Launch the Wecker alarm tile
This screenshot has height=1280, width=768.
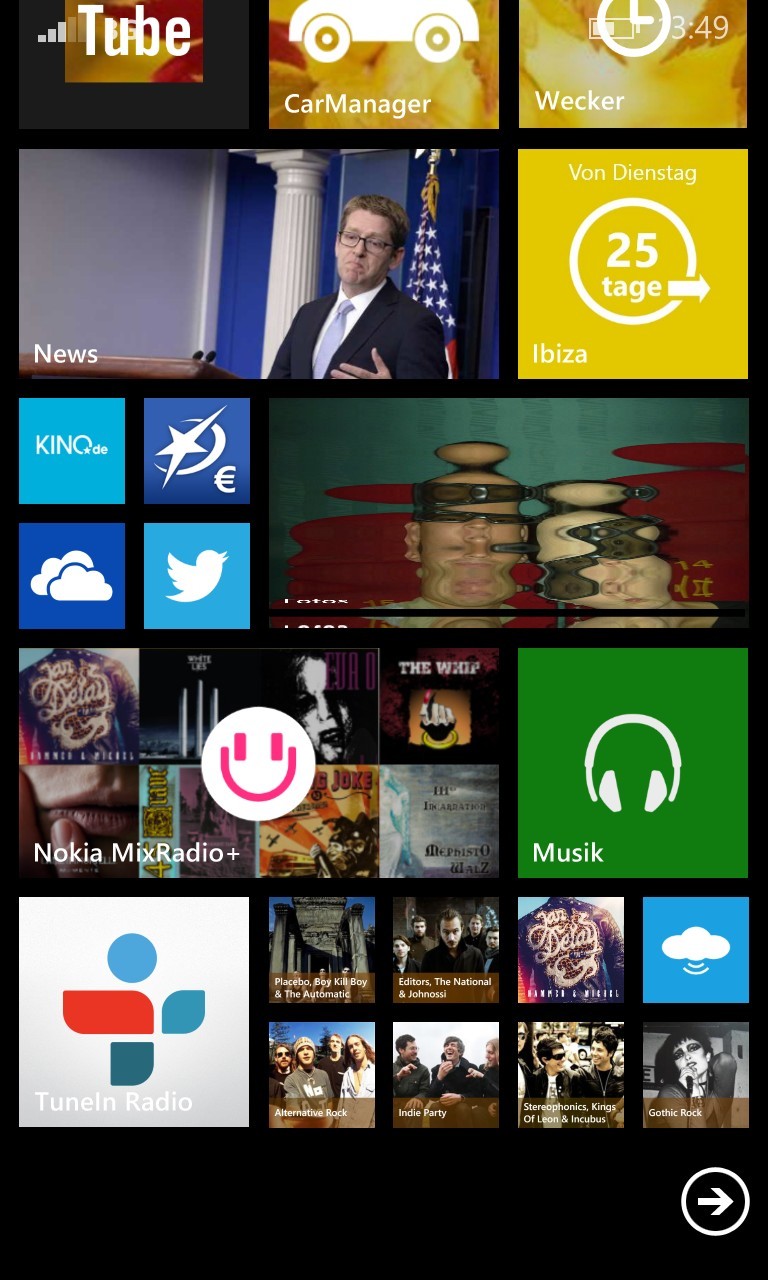pos(633,64)
